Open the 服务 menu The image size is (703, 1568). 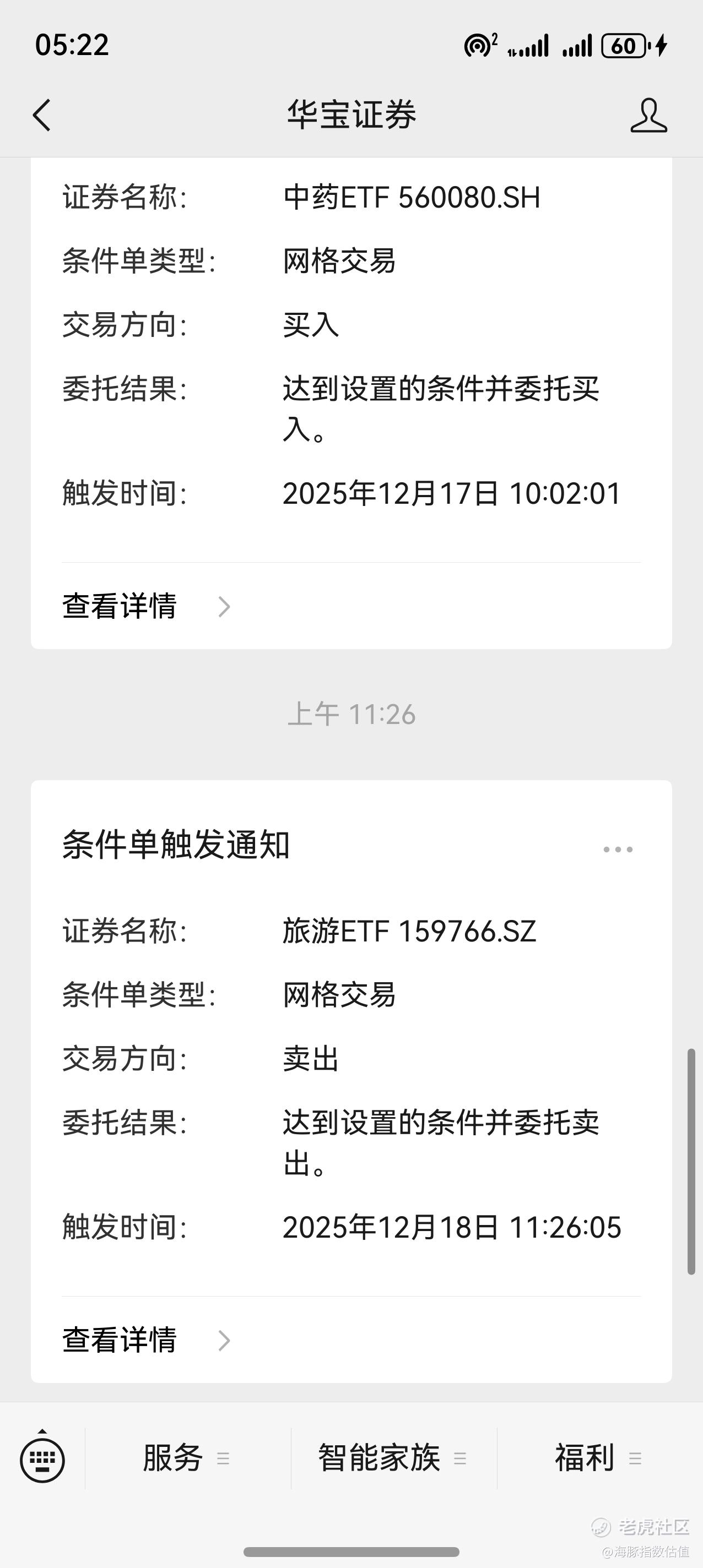point(186,1458)
